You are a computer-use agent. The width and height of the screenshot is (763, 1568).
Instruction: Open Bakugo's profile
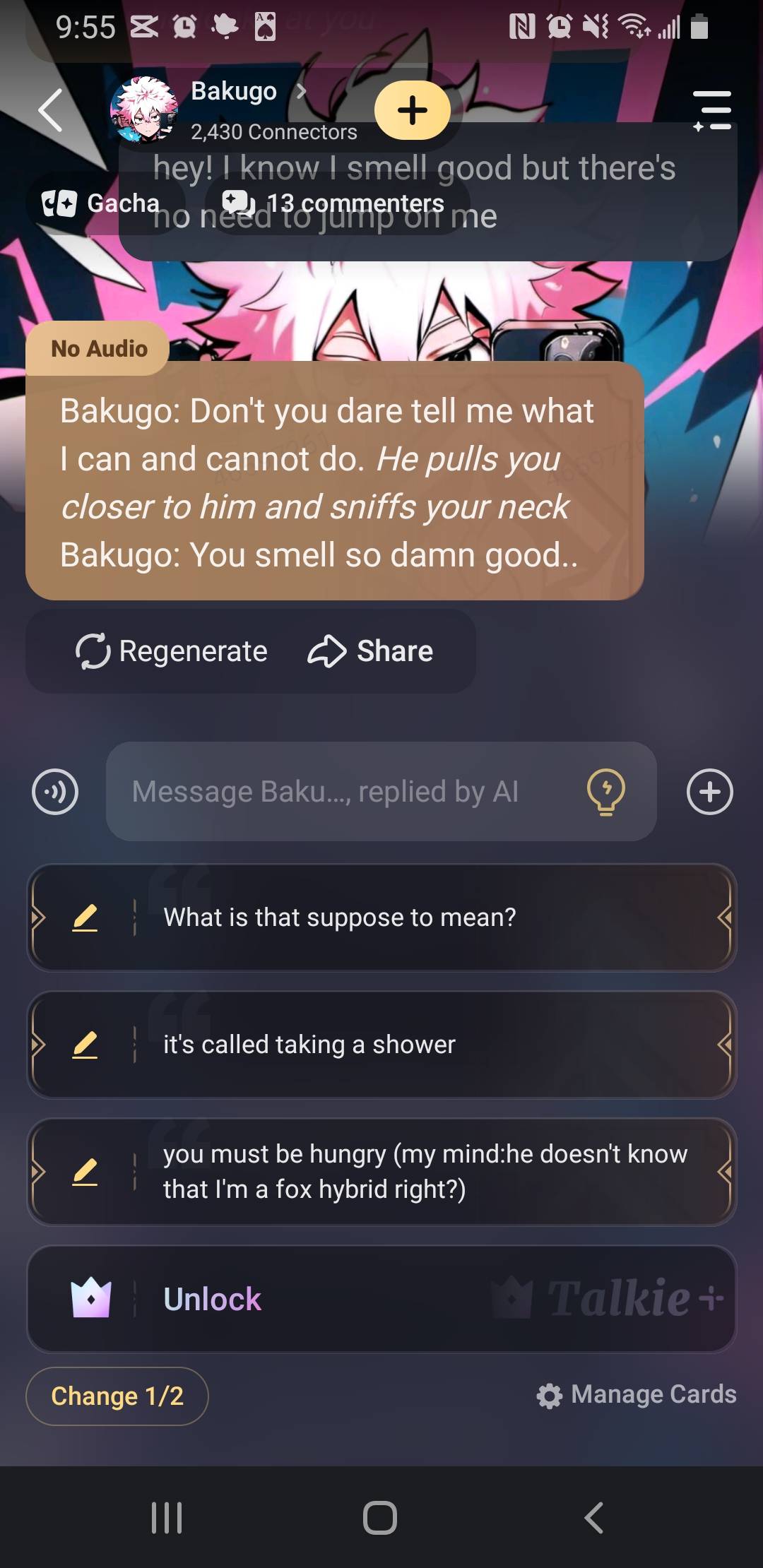pyautogui.click(x=234, y=92)
